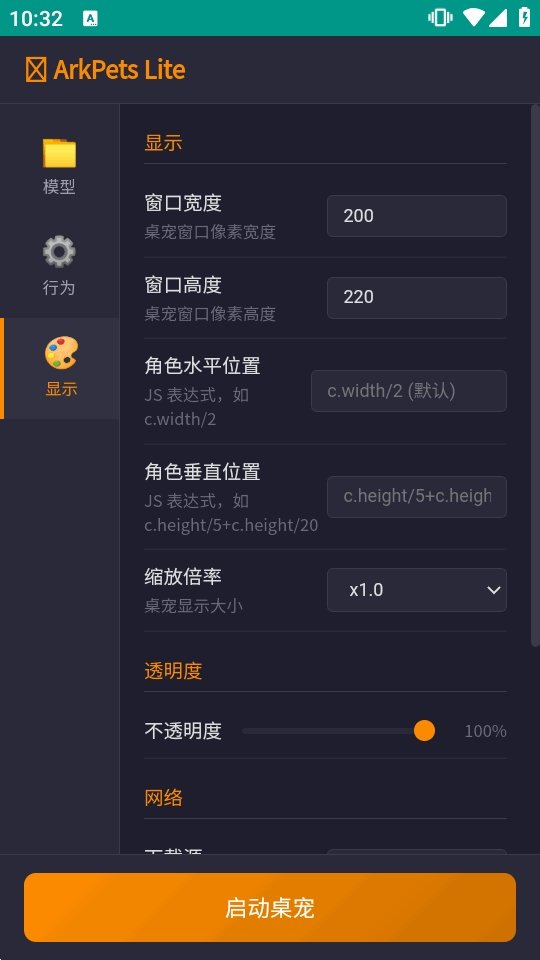This screenshot has width=540, height=960.
Task: Expand the 缩放倍率 dropdown
Action: point(416,590)
